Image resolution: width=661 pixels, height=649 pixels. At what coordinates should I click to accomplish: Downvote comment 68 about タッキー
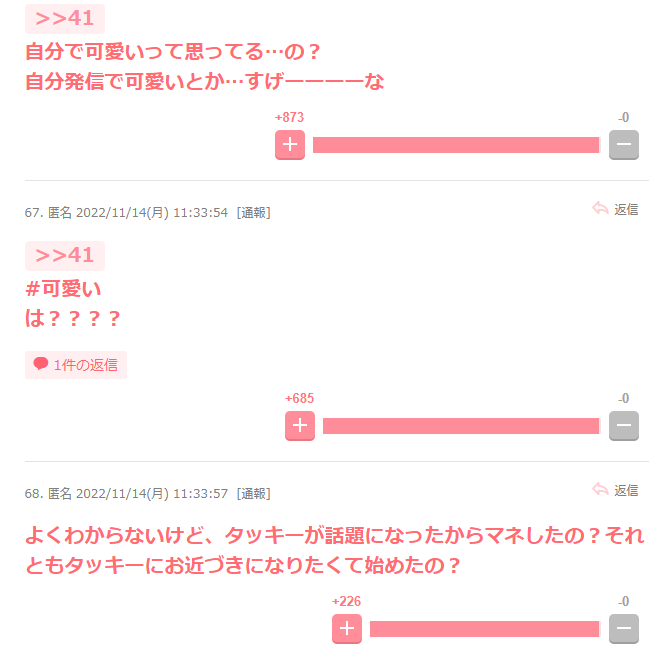(x=624, y=629)
